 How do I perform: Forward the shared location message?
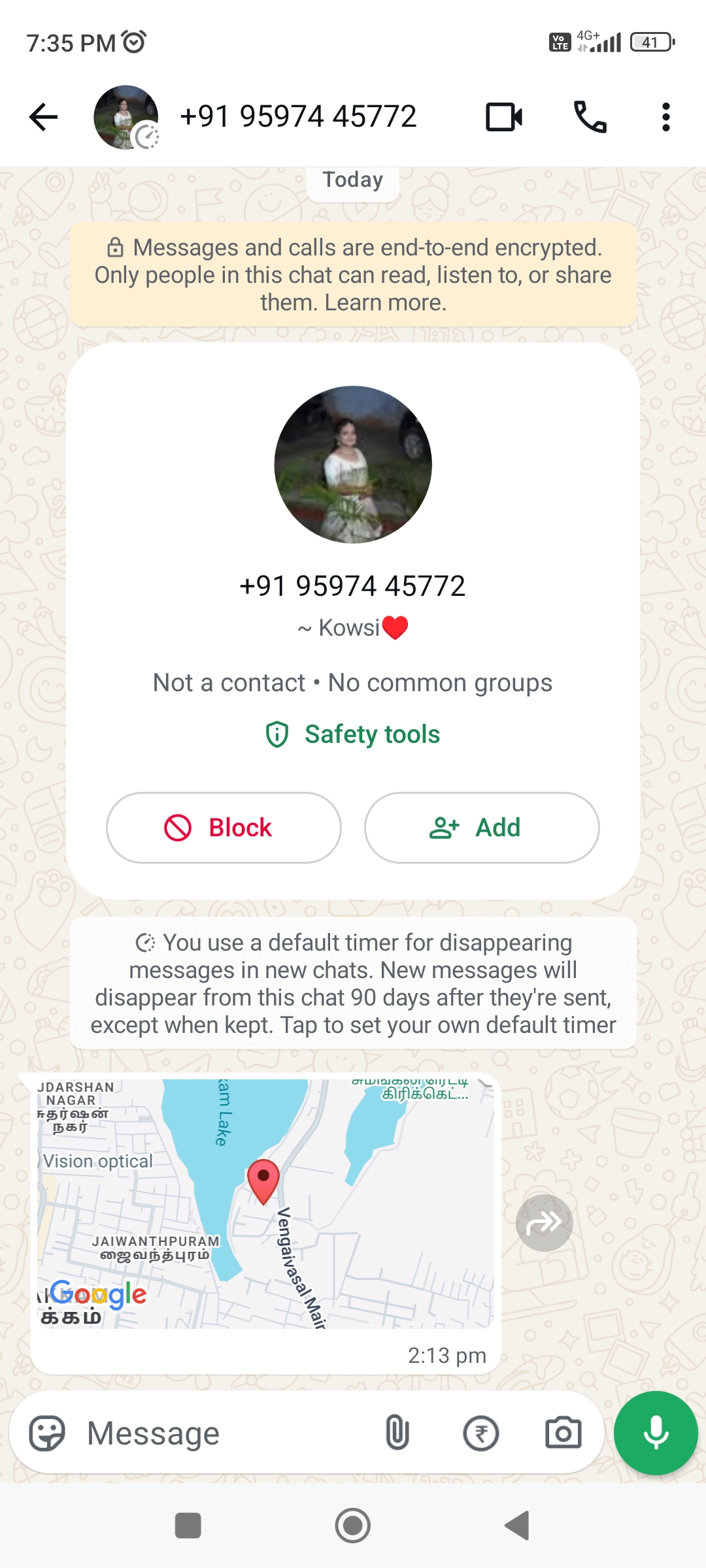[x=544, y=1222]
